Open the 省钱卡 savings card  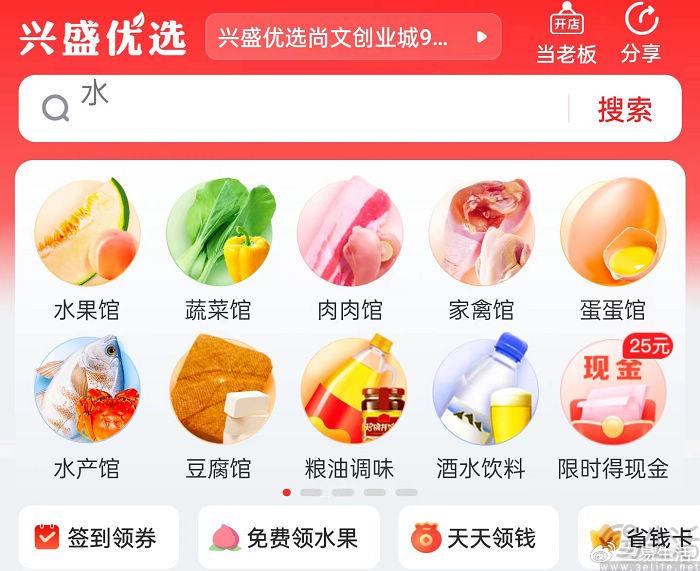tap(645, 540)
